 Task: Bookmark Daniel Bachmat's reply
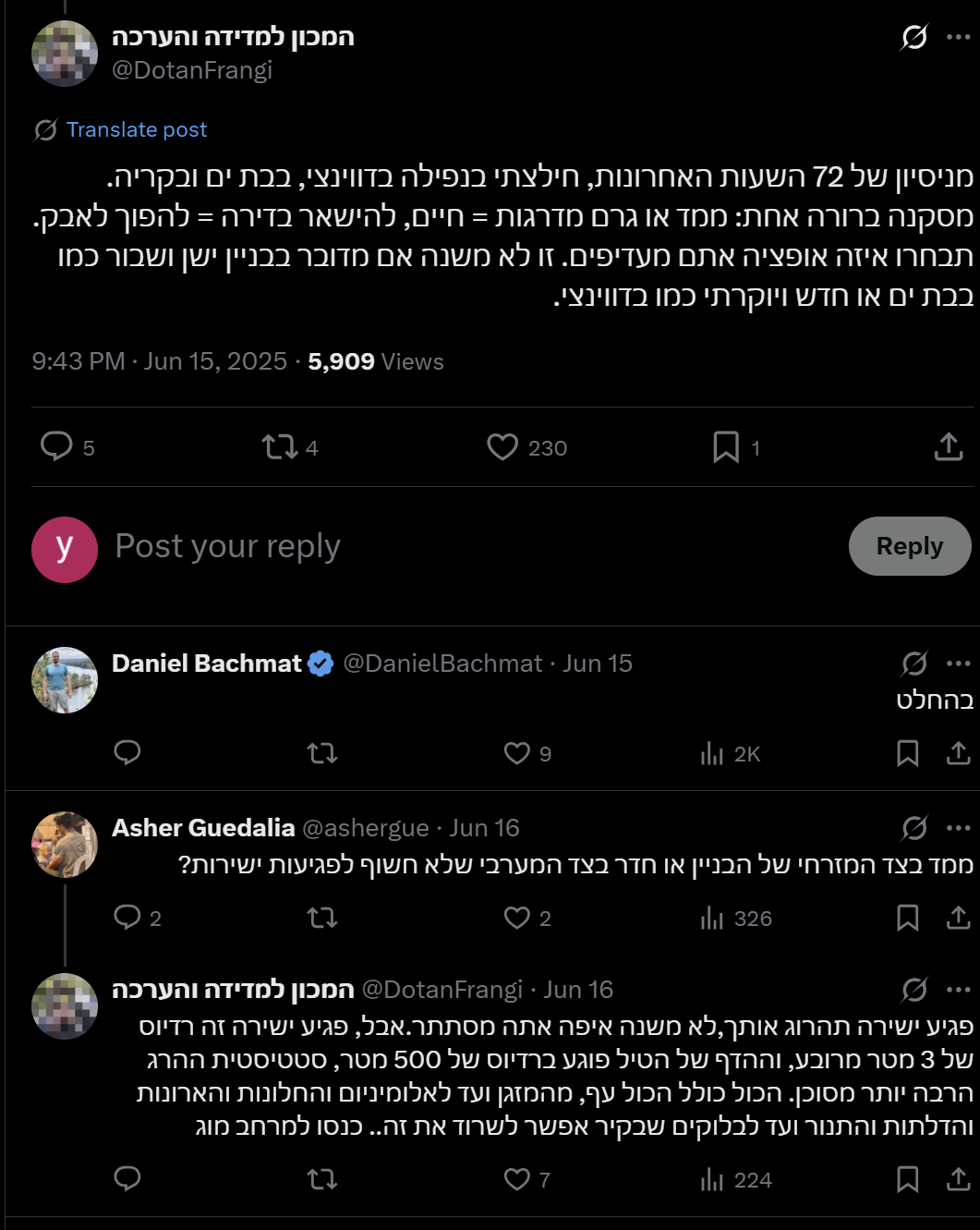pos(907,753)
